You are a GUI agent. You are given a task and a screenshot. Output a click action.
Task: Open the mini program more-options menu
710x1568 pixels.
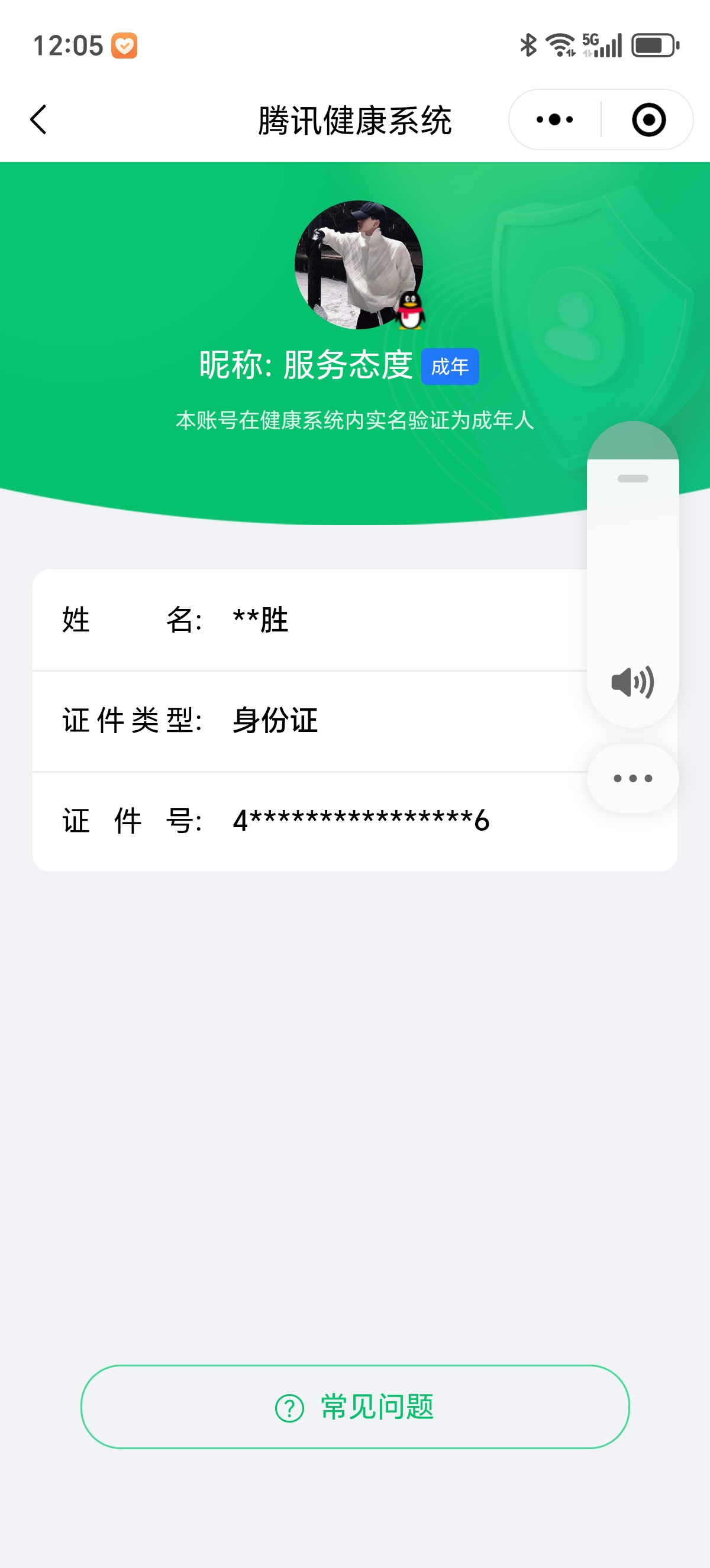coord(554,120)
